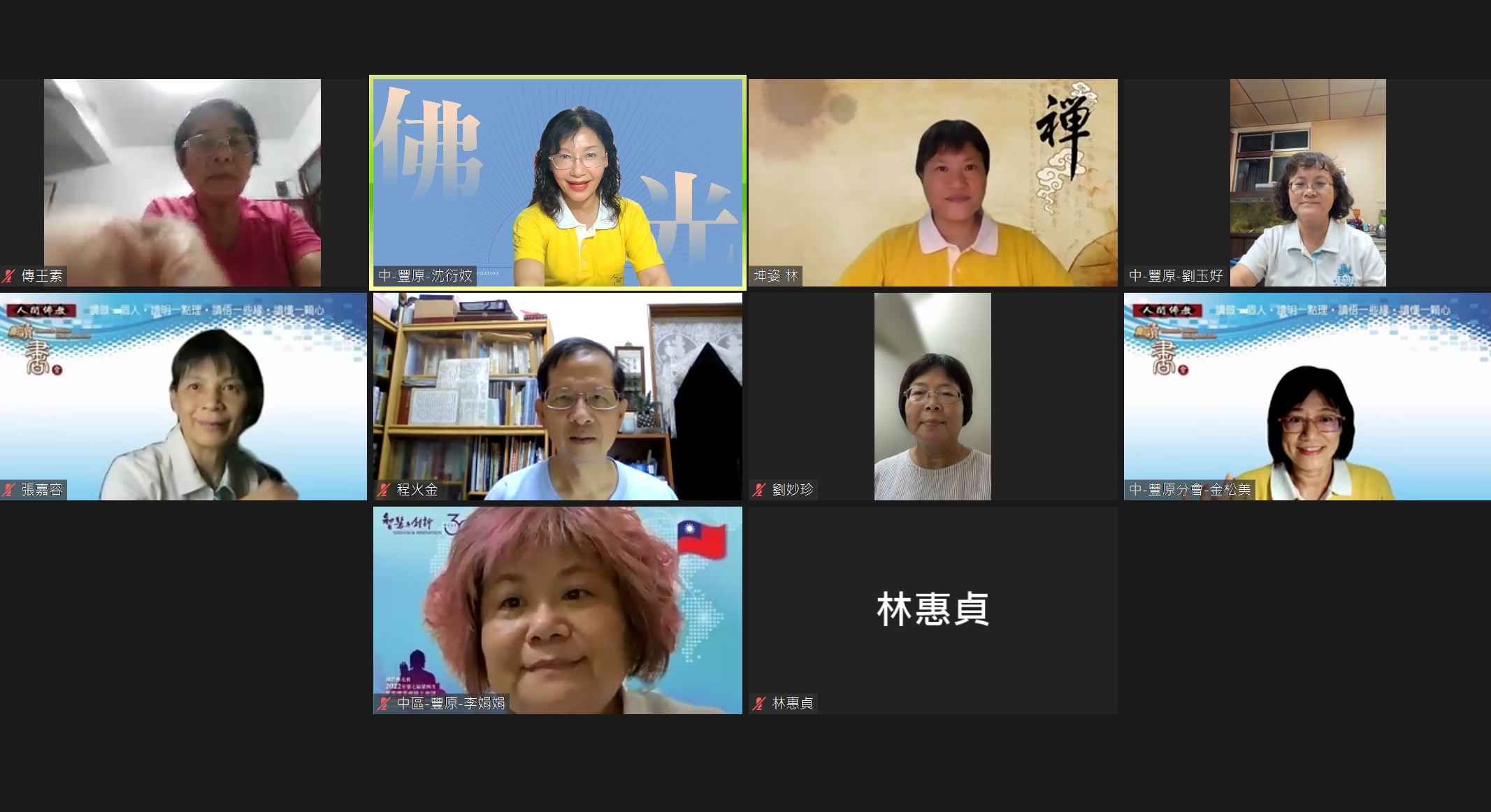Image resolution: width=1491 pixels, height=812 pixels.
Task: Tap 坤姿 林's video tile
Action: 932,182
